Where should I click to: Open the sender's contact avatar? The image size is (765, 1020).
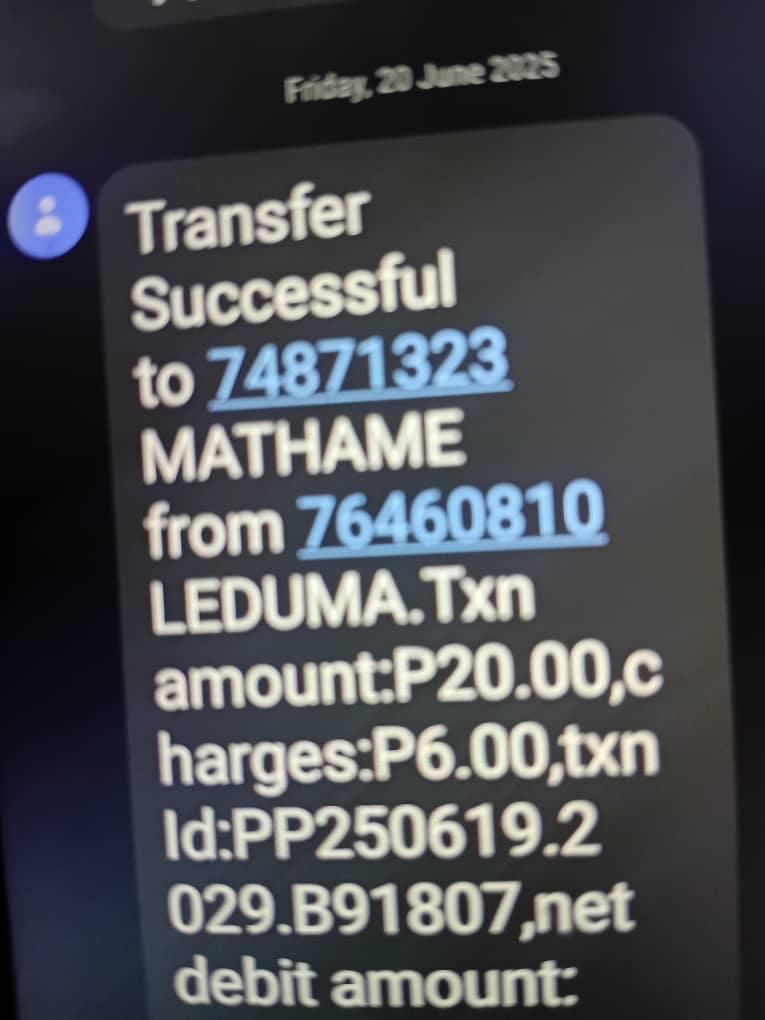(x=48, y=215)
